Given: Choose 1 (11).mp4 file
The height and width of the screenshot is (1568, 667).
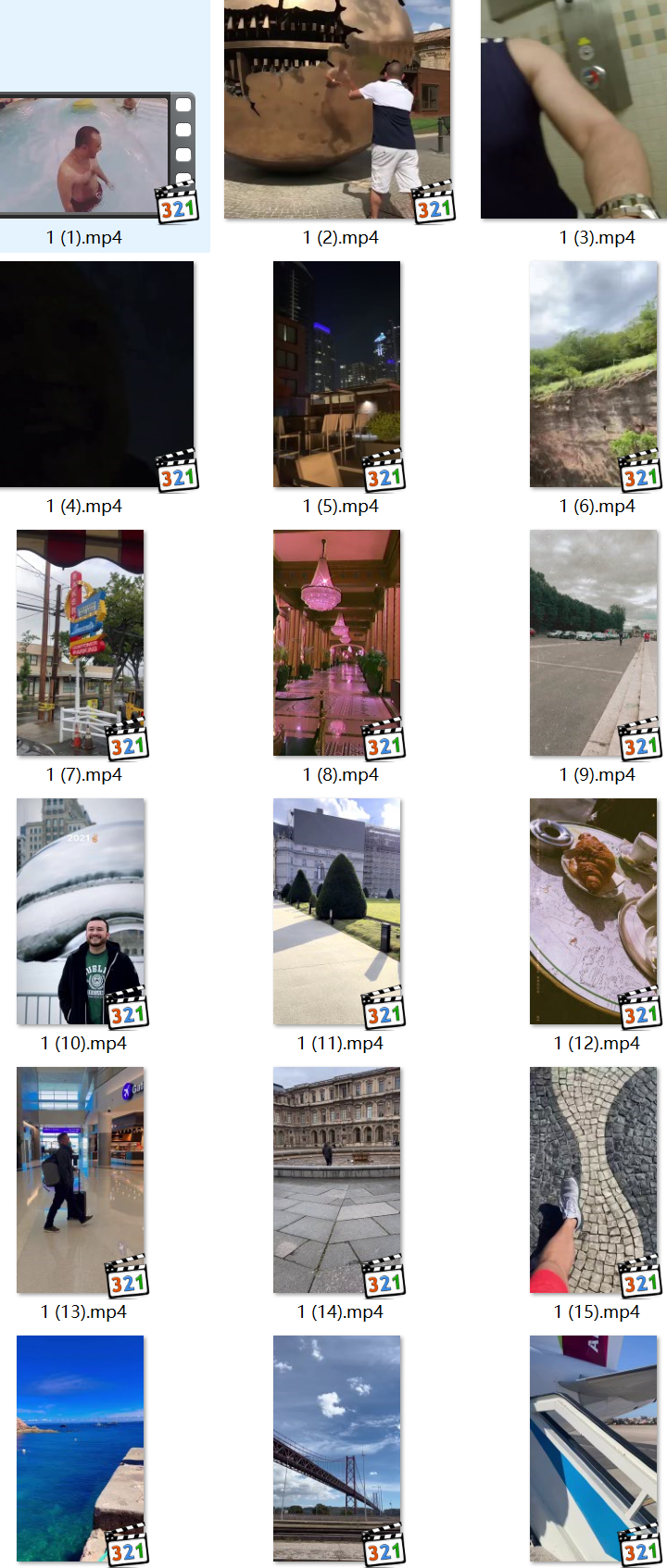Looking at the screenshot, I should coord(336,911).
